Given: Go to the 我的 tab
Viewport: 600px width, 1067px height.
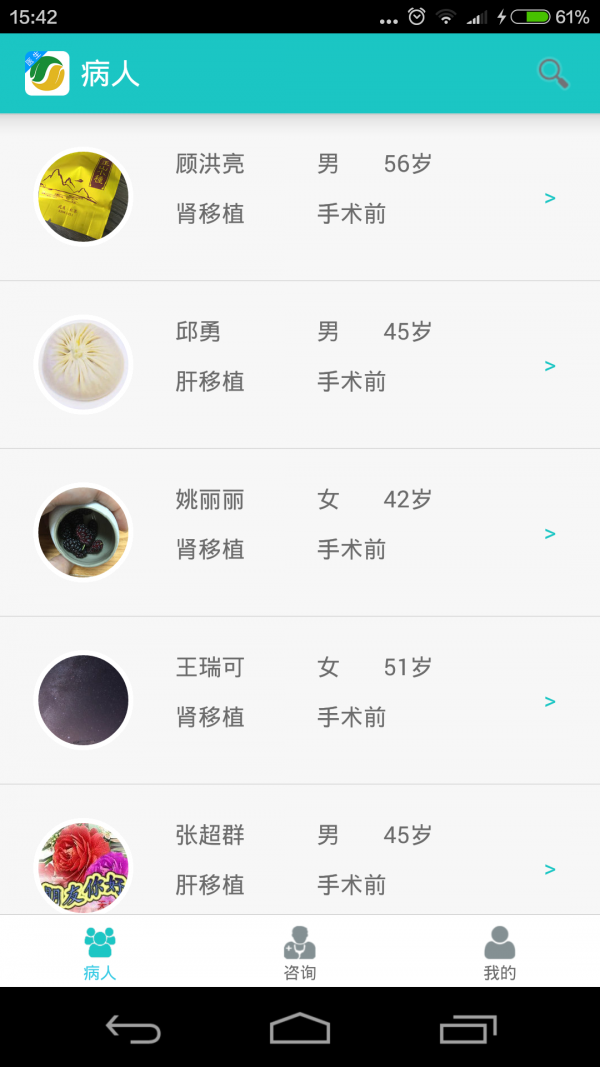Looking at the screenshot, I should [499, 952].
